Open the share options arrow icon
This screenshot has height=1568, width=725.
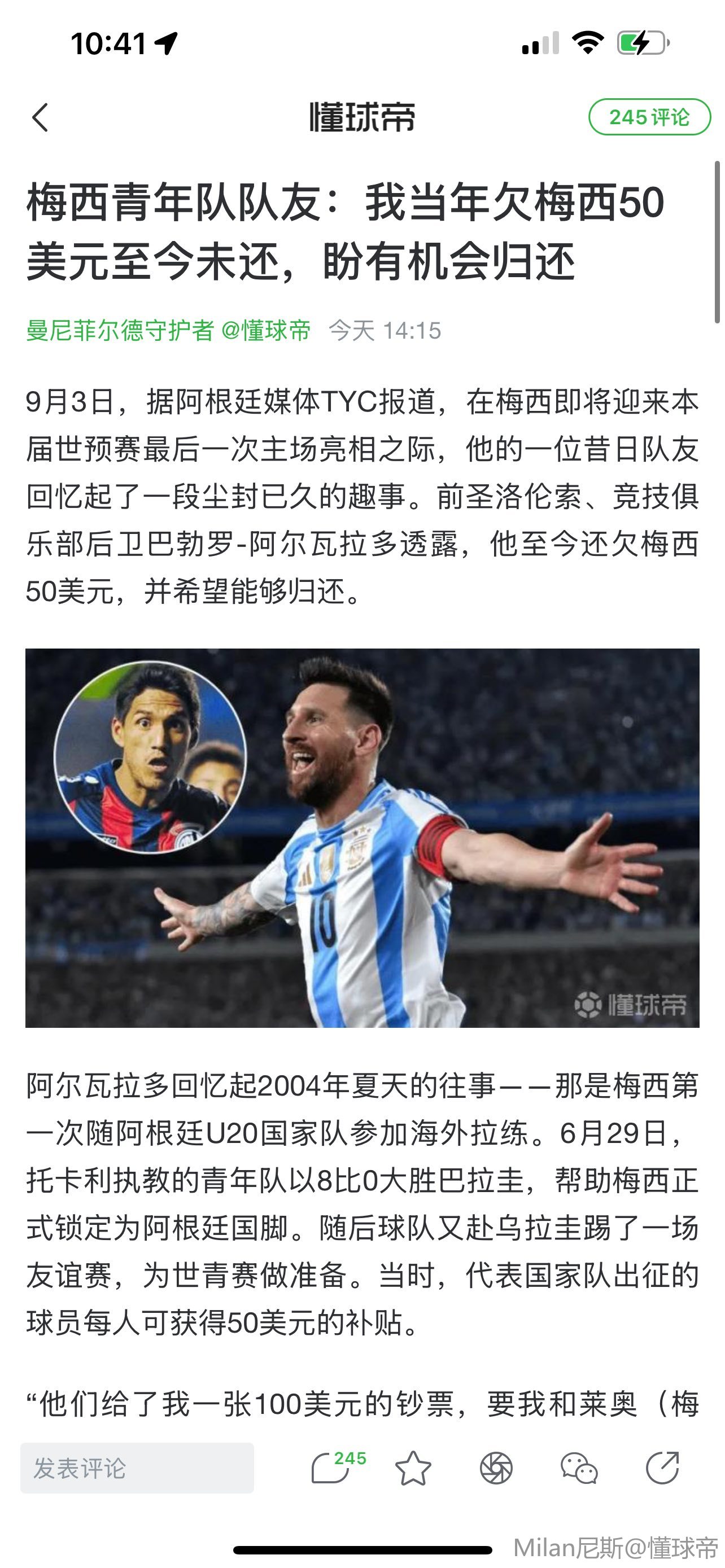coord(662,1468)
